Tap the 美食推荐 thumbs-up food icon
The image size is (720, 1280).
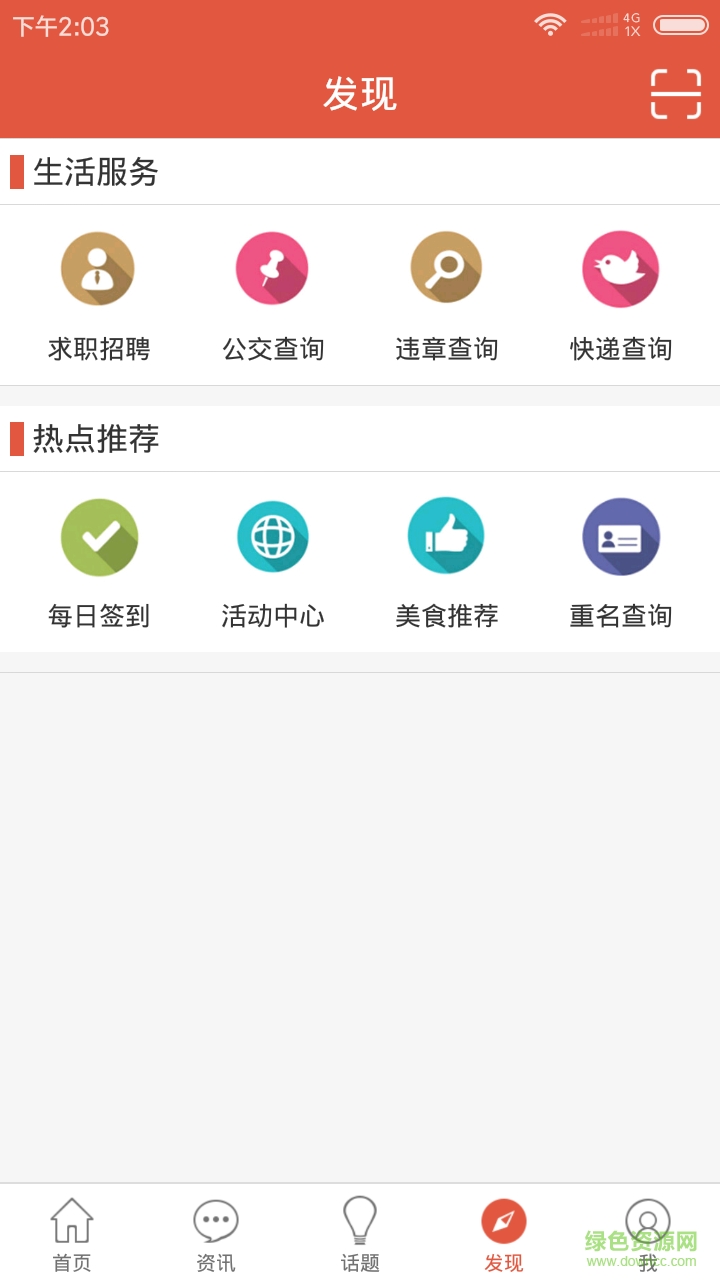pos(447,536)
